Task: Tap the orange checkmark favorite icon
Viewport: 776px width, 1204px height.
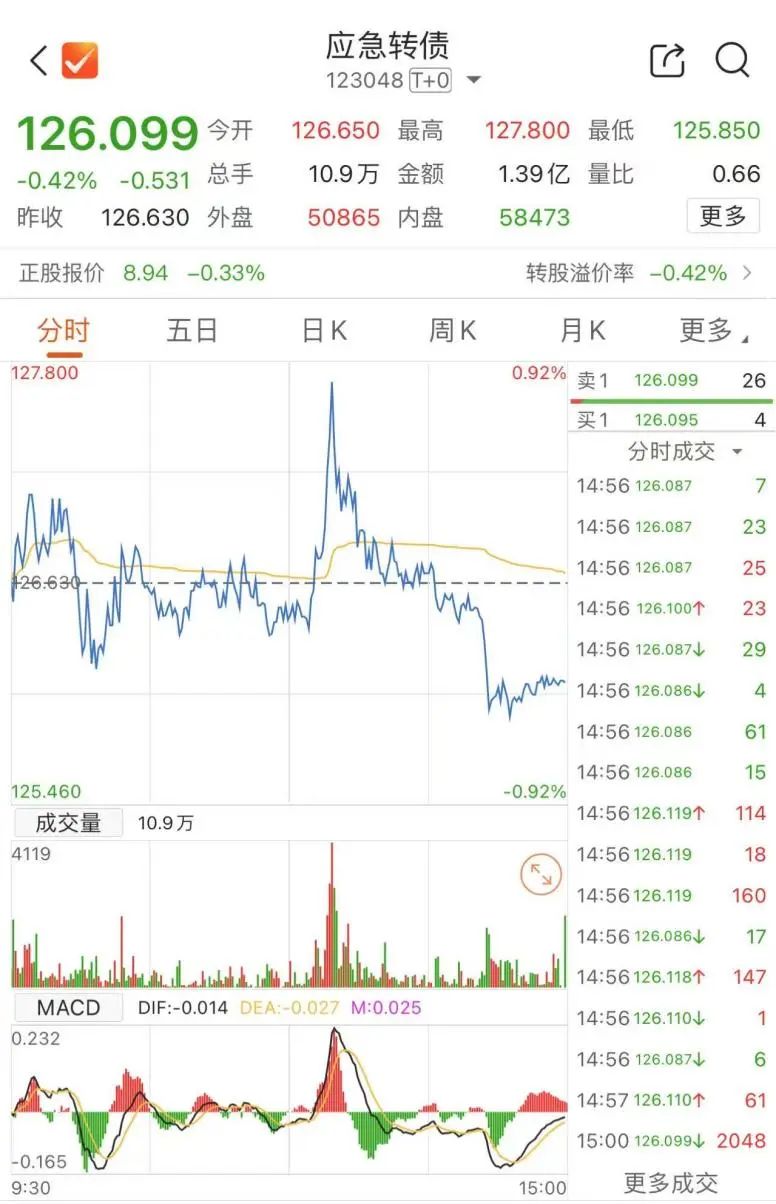Action: (80, 61)
